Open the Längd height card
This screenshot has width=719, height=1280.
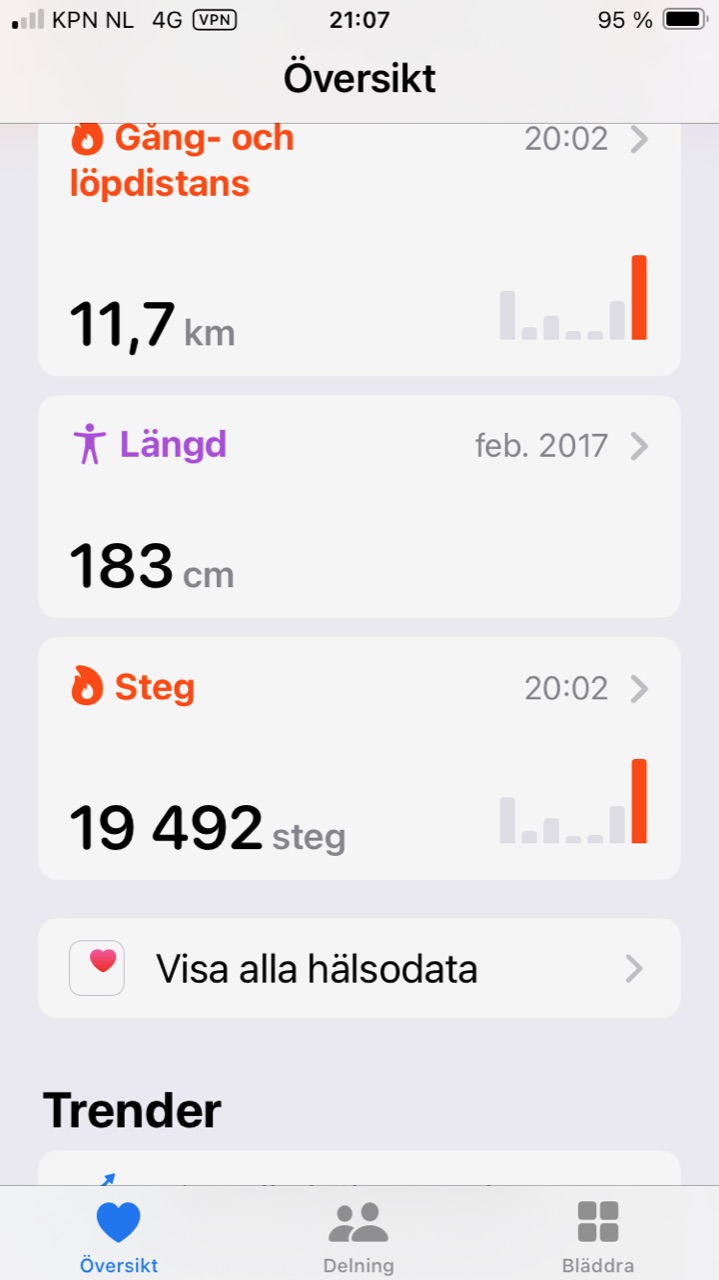(359, 506)
